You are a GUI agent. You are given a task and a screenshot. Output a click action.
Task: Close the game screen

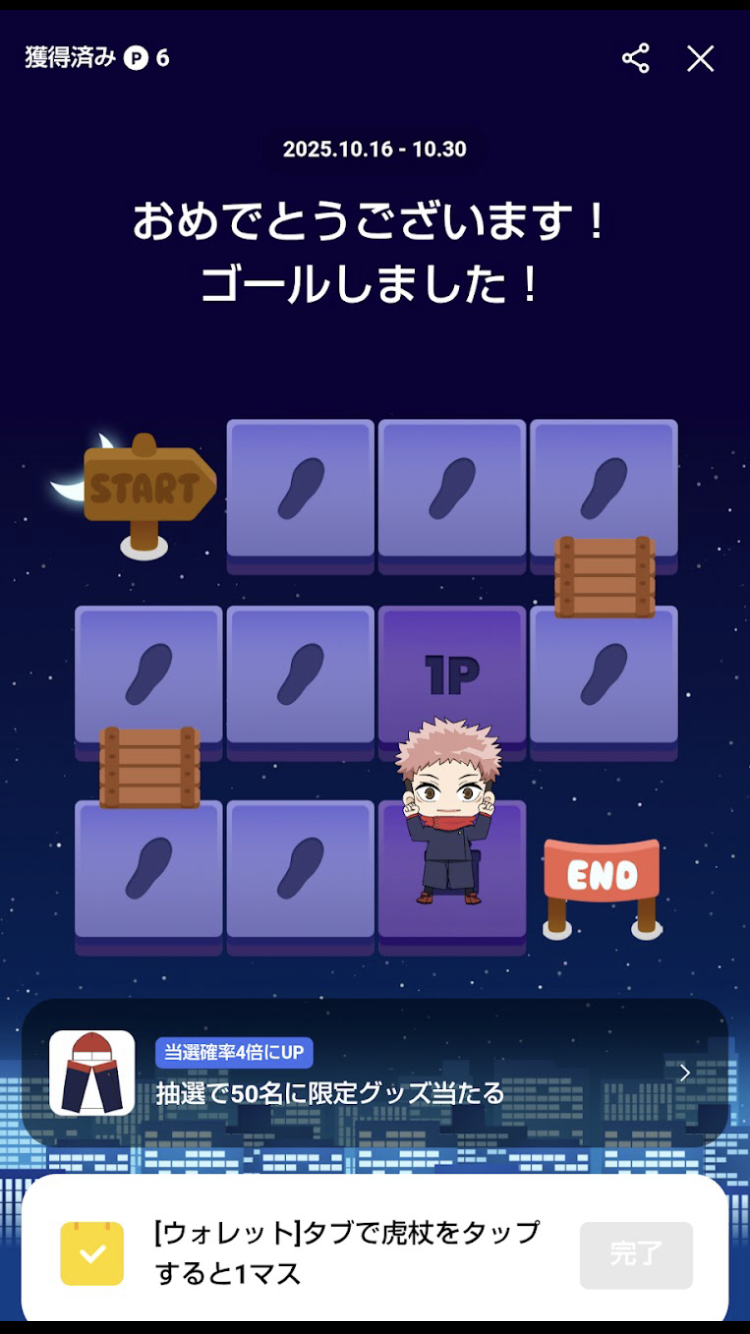700,59
